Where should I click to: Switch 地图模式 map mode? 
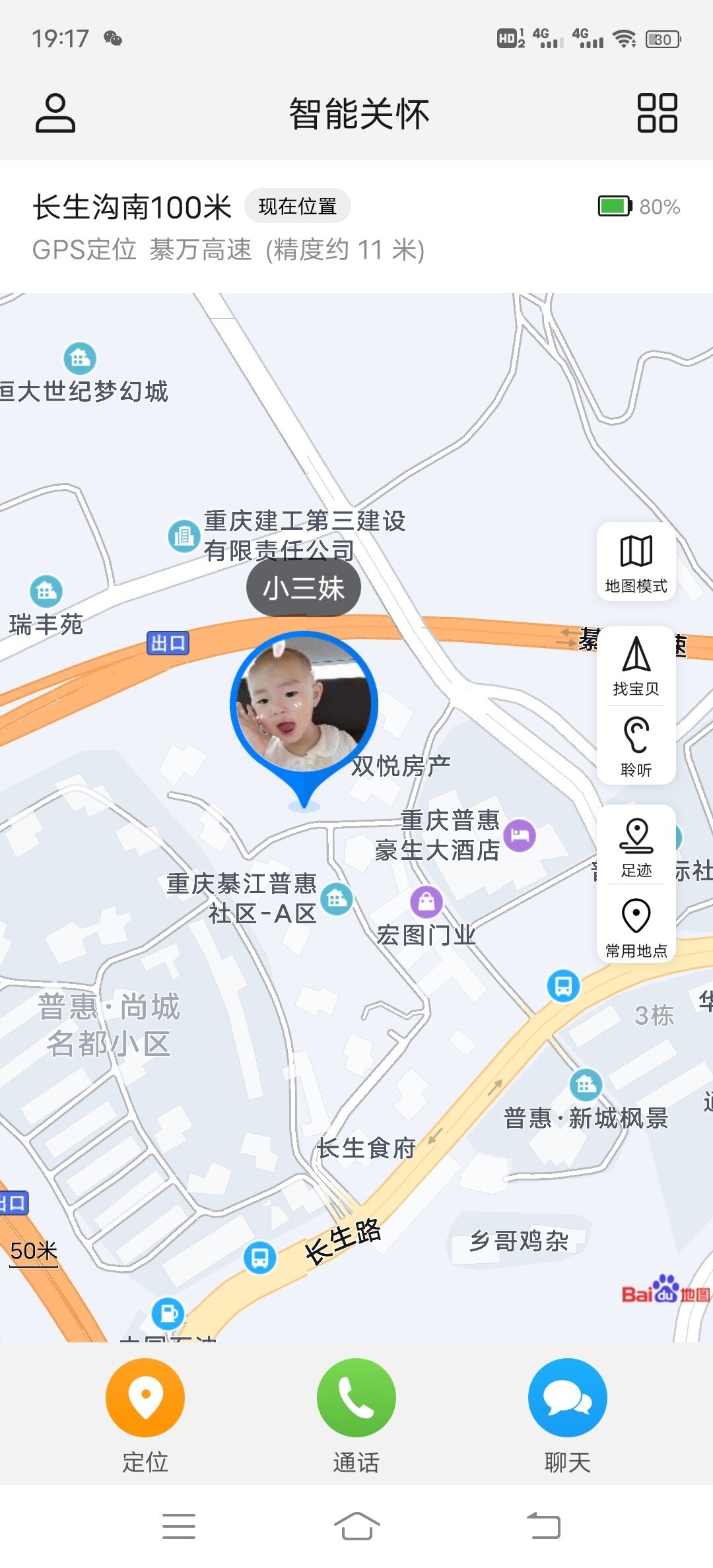click(636, 562)
